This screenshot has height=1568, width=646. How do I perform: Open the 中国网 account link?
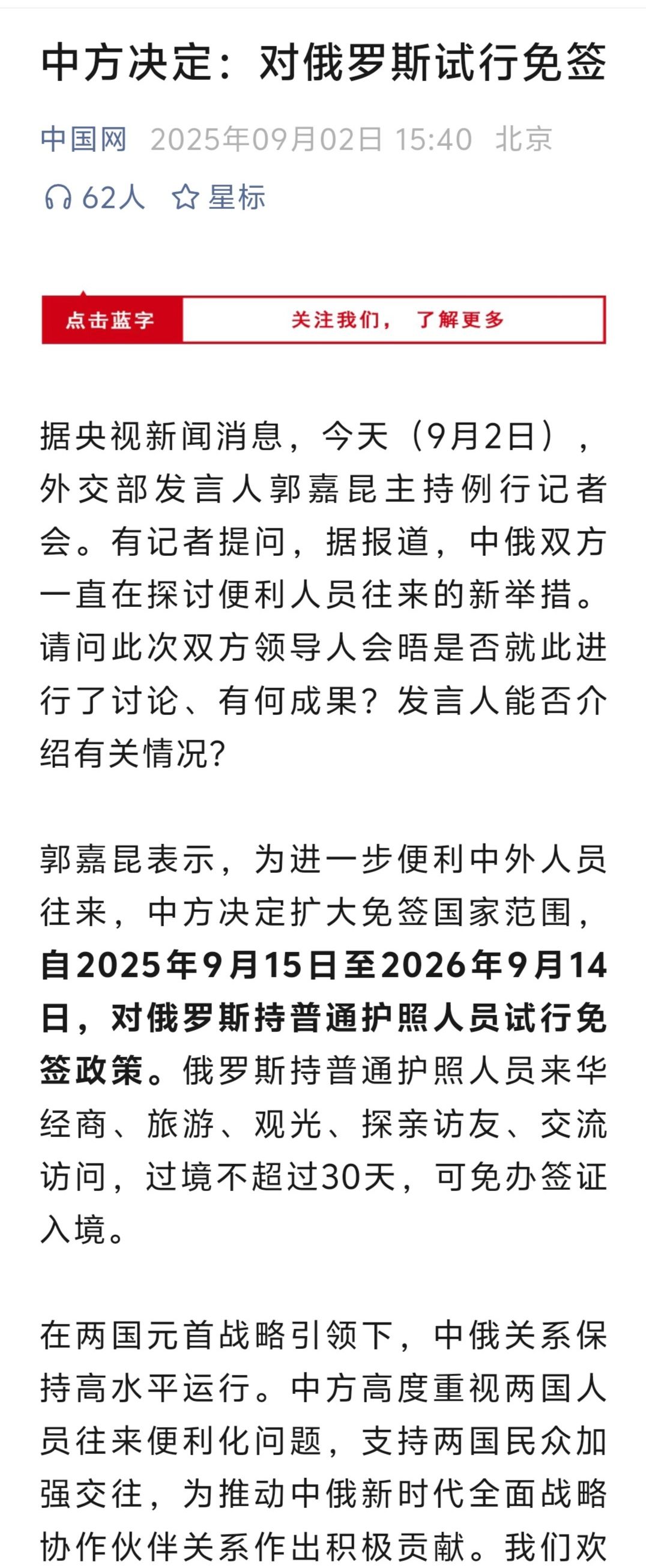[x=83, y=139]
